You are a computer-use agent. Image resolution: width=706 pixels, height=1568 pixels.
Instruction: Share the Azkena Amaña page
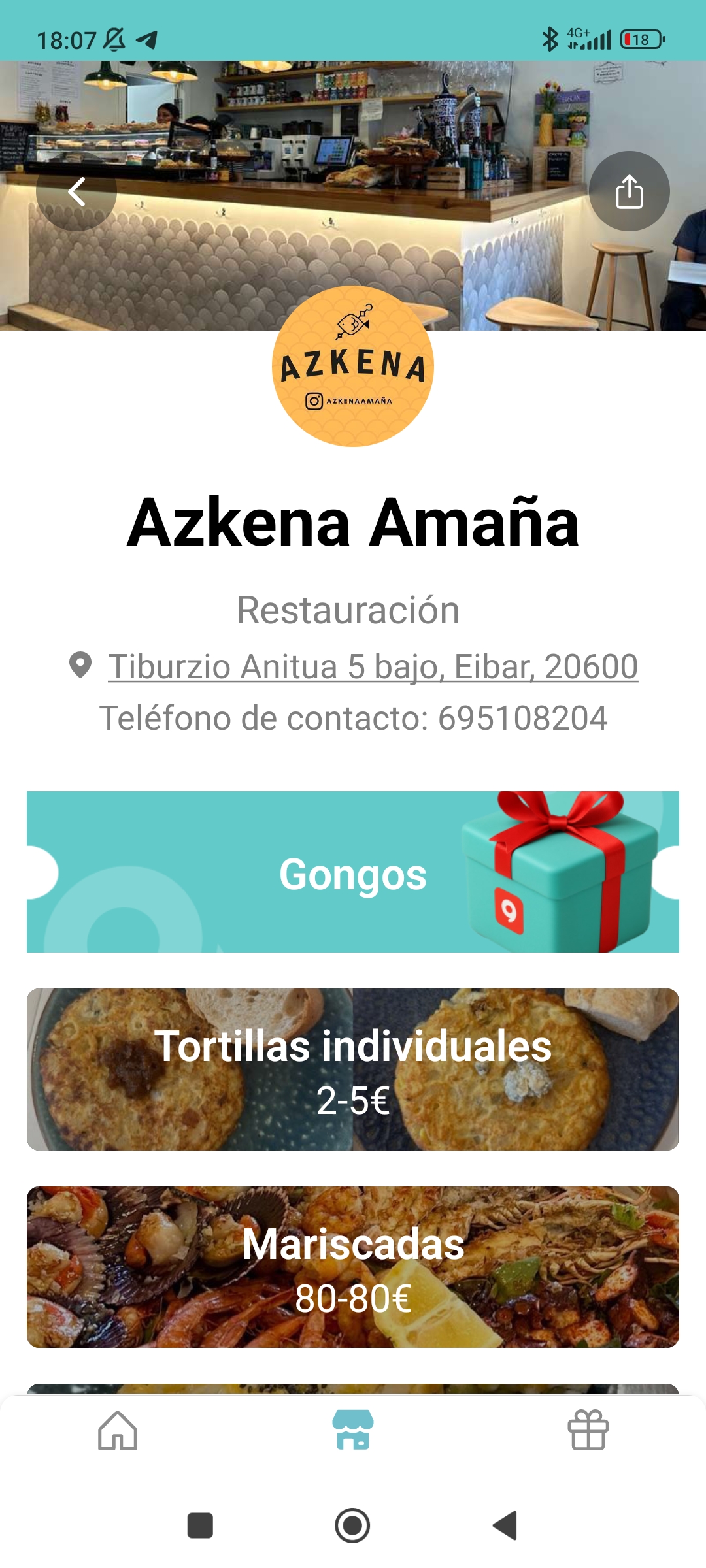(629, 191)
